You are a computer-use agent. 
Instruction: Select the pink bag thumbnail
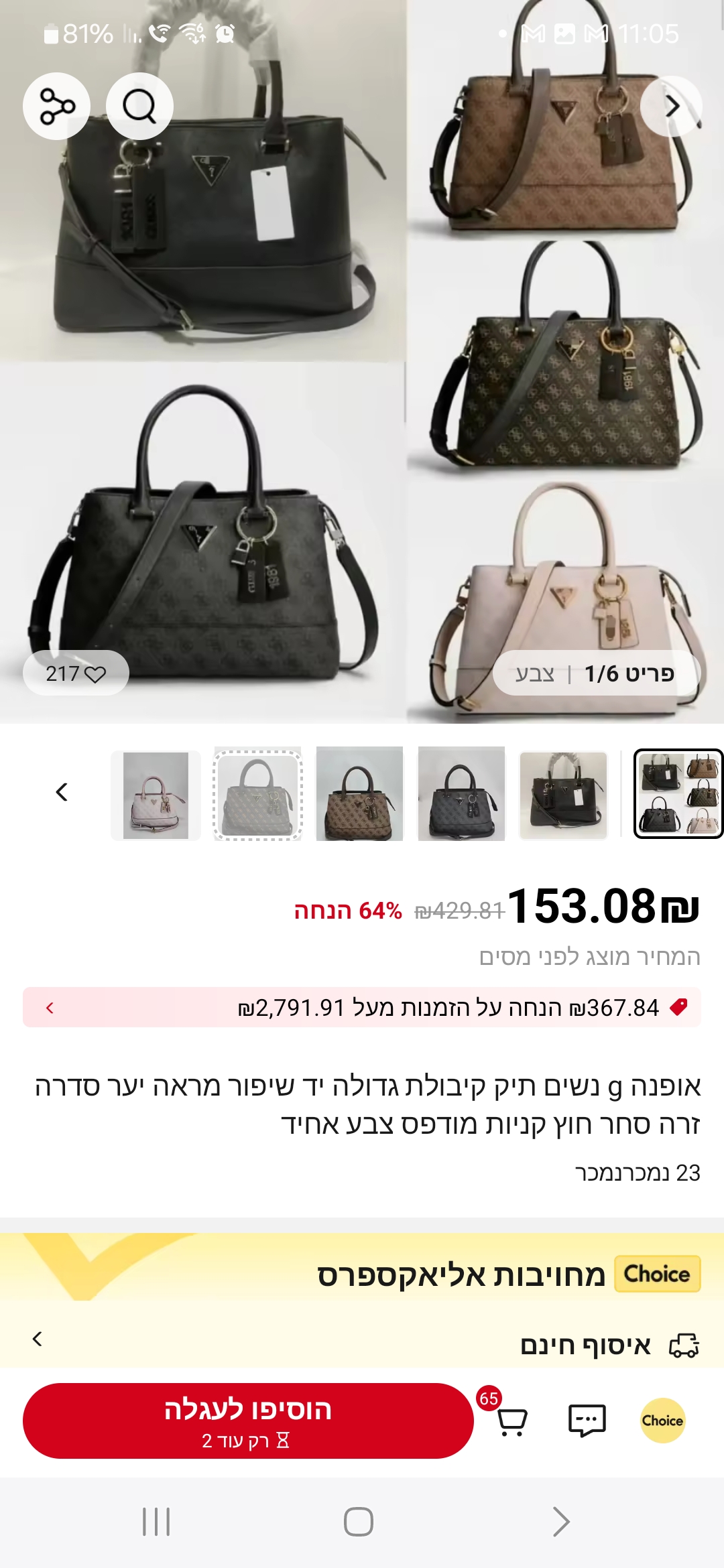point(156,795)
